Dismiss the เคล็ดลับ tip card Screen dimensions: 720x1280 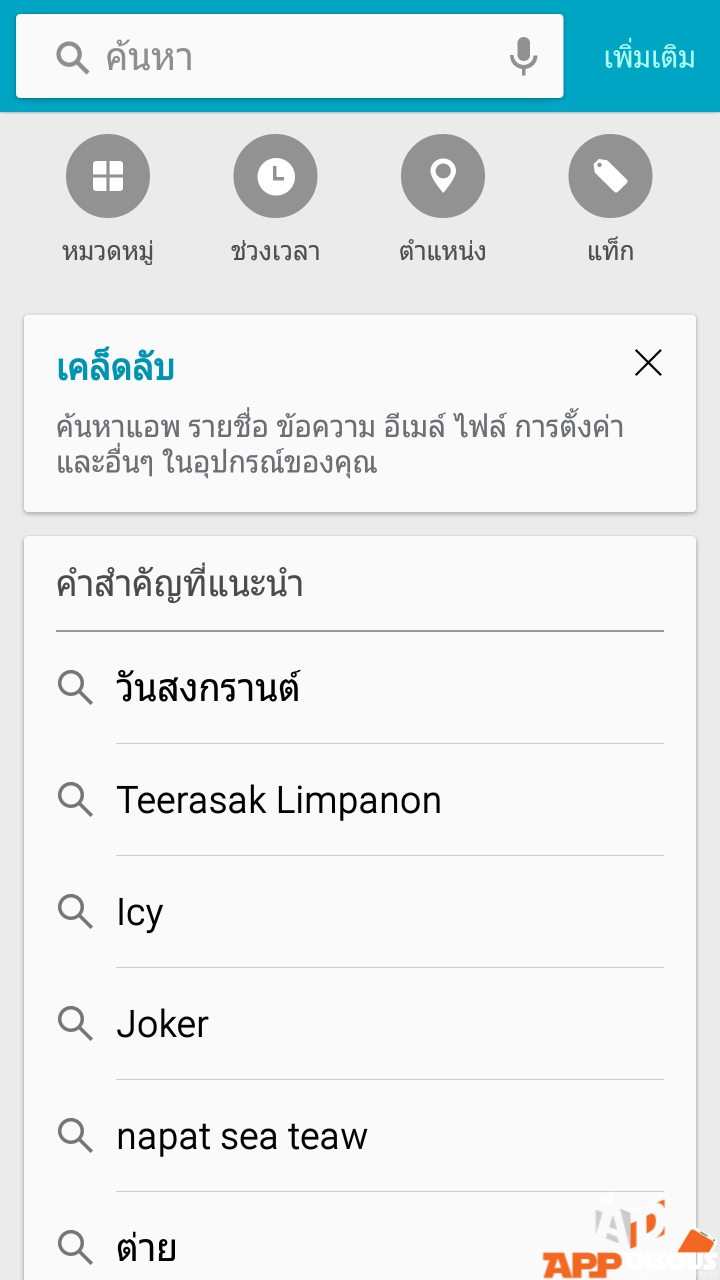[648, 363]
